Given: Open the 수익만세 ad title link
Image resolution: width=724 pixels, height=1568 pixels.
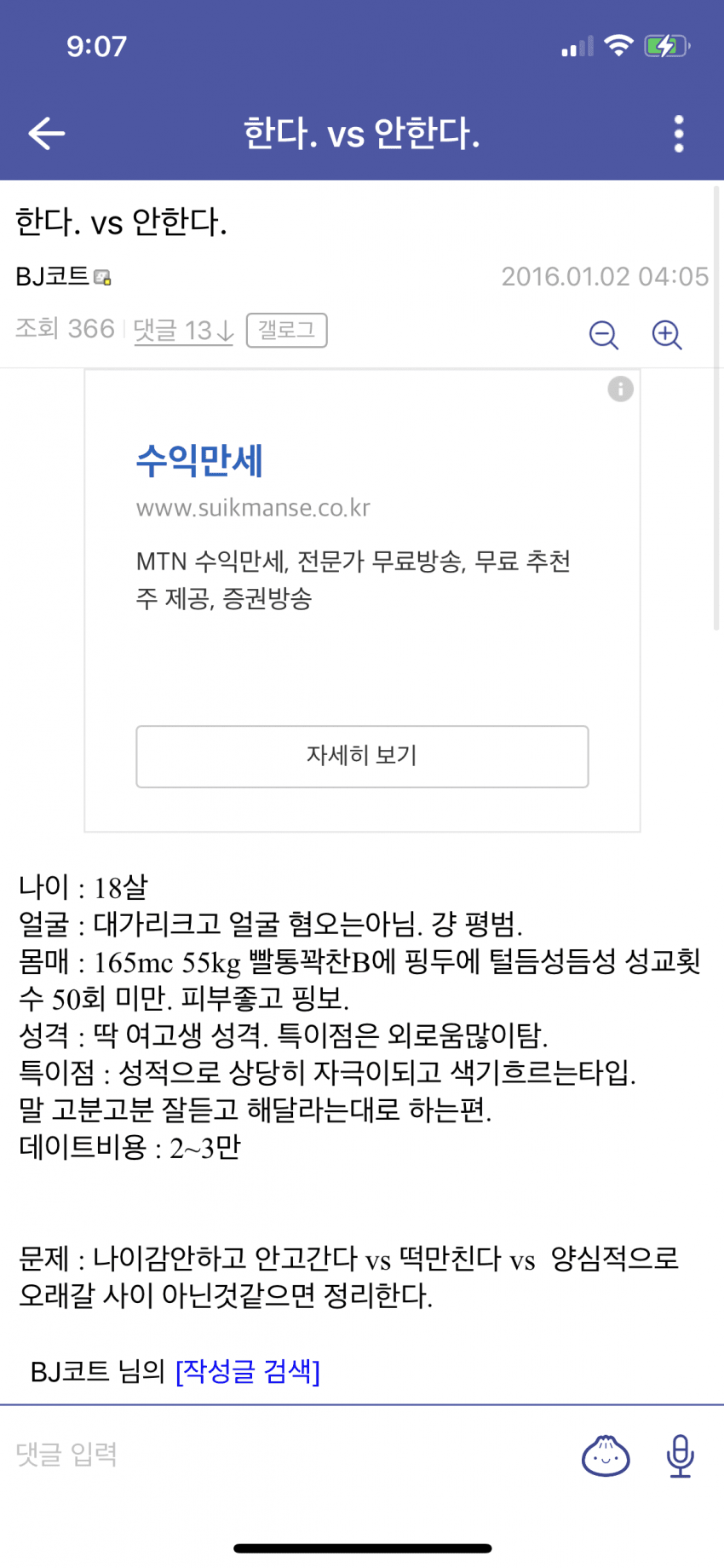Looking at the screenshot, I should pyautogui.click(x=199, y=461).
